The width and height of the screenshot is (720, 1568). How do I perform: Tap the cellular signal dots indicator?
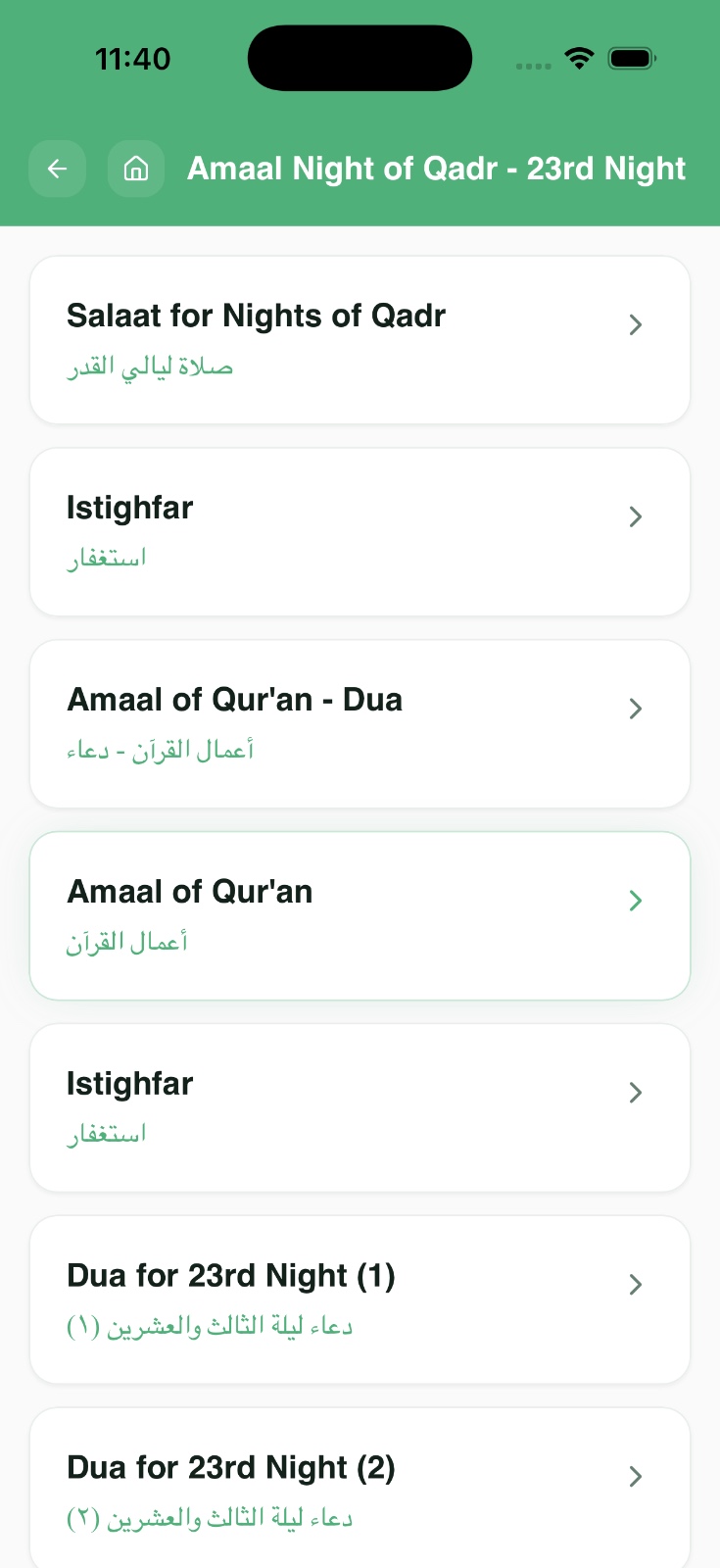click(x=533, y=65)
